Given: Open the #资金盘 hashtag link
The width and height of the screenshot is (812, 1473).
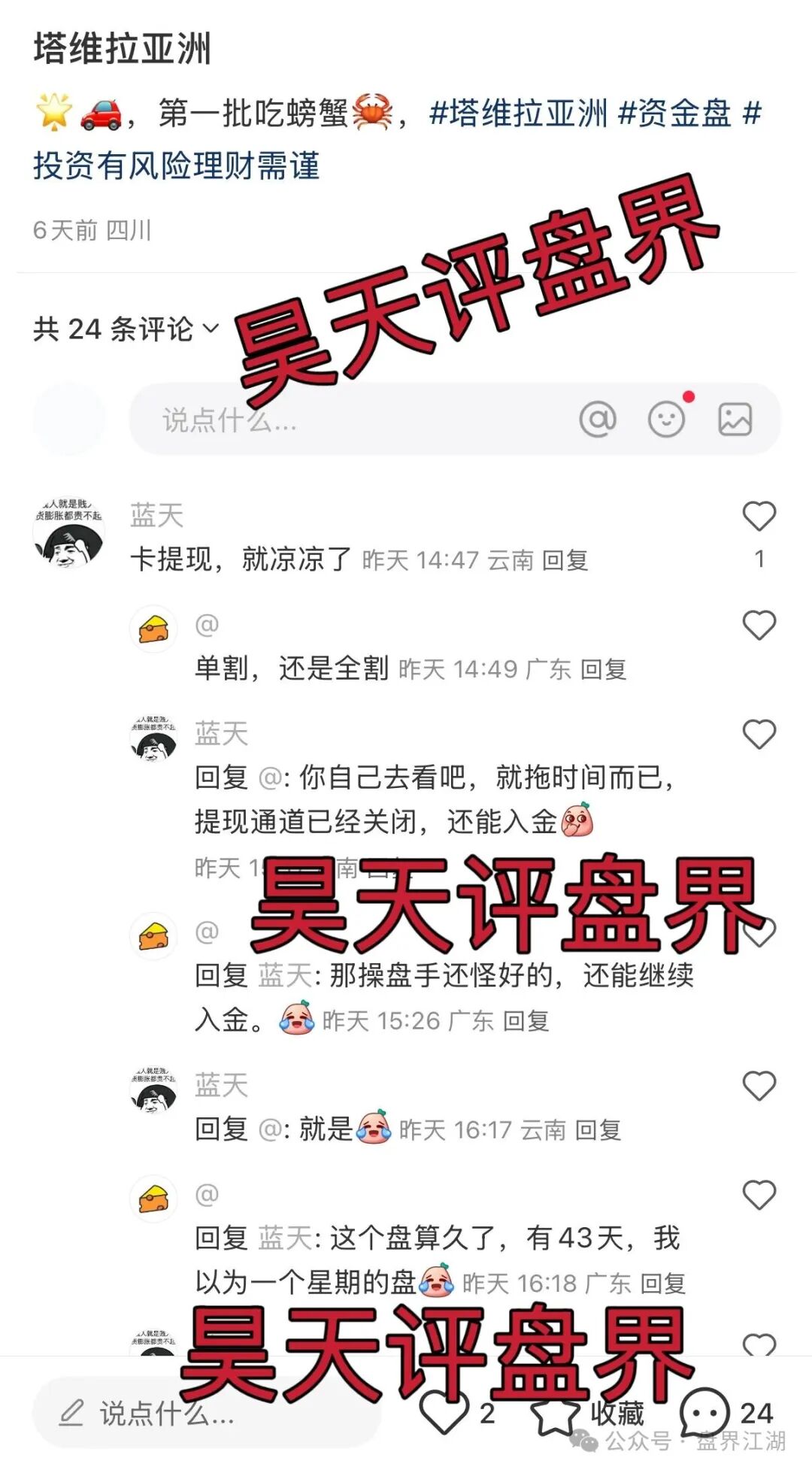Looking at the screenshot, I should [x=674, y=114].
